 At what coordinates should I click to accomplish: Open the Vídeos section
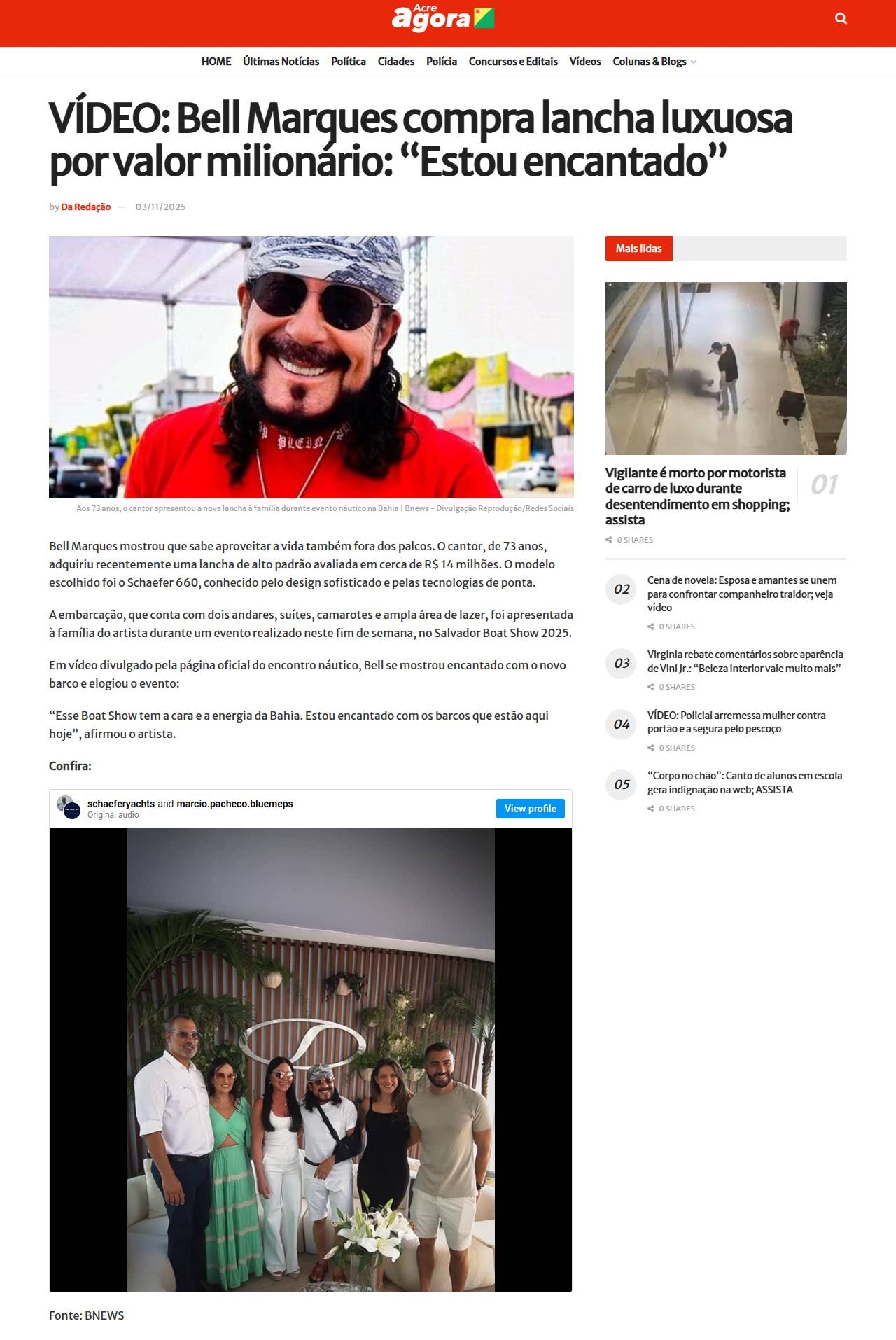tap(584, 62)
